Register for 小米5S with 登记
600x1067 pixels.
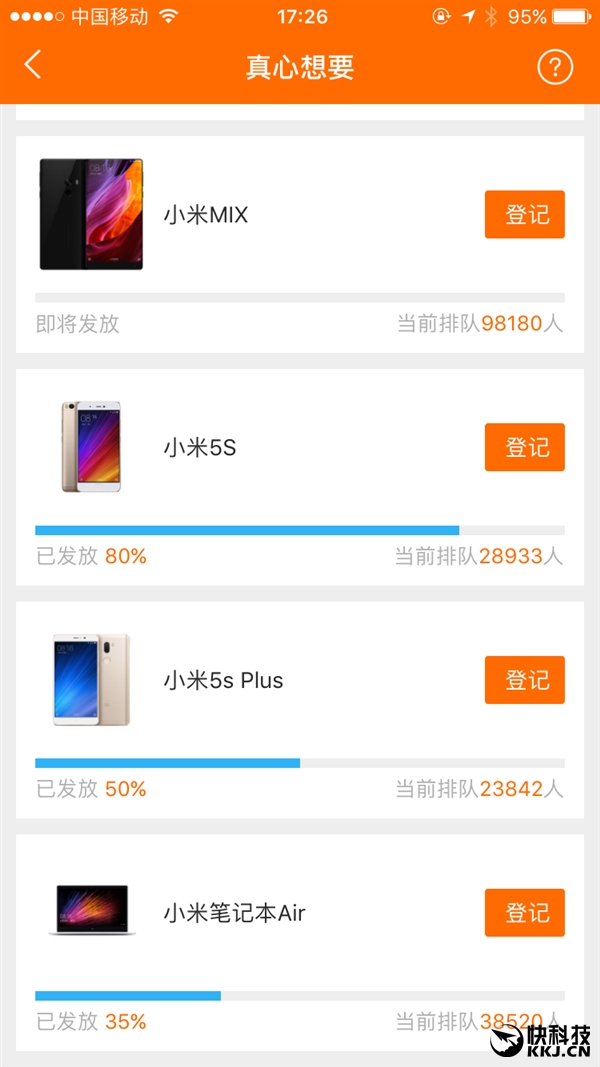(525, 447)
